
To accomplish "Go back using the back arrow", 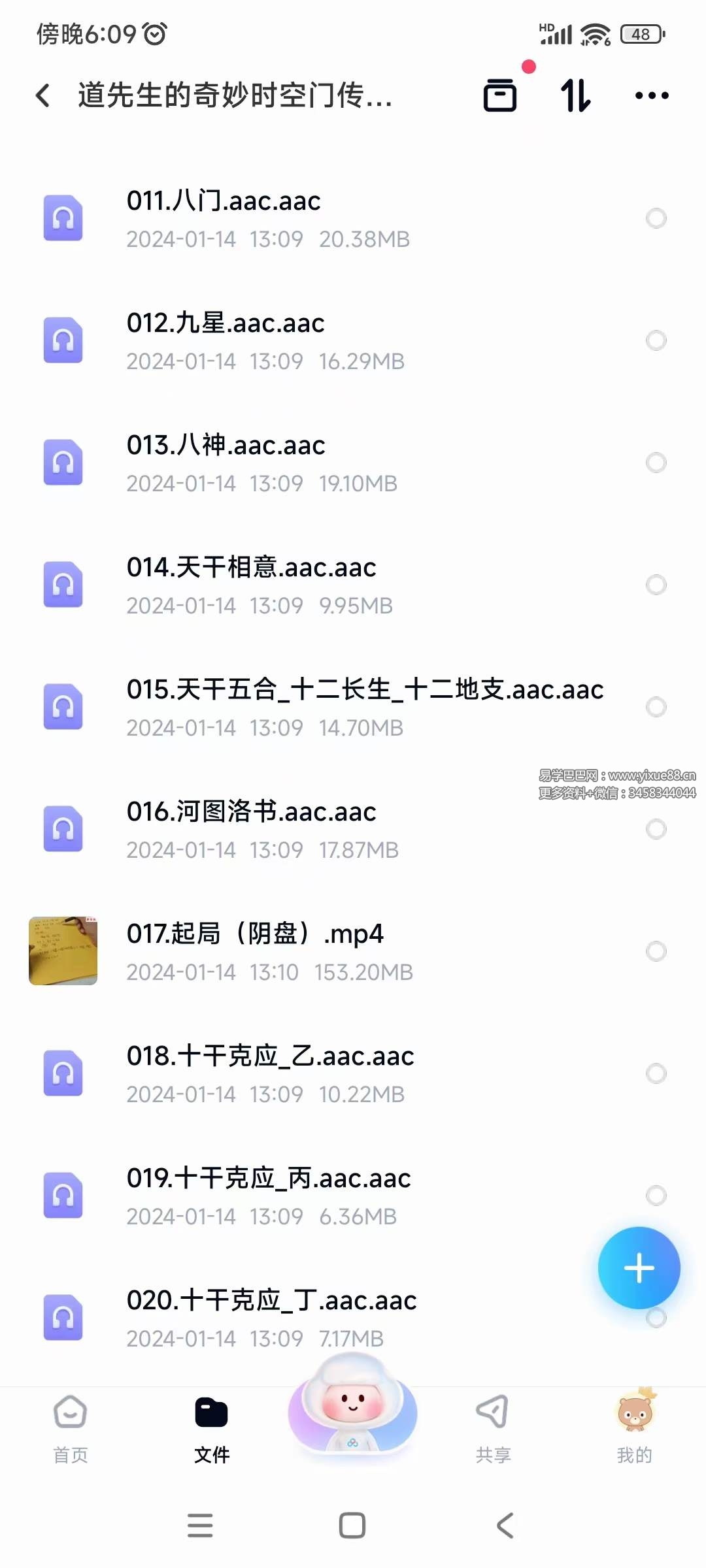I will [42, 95].
